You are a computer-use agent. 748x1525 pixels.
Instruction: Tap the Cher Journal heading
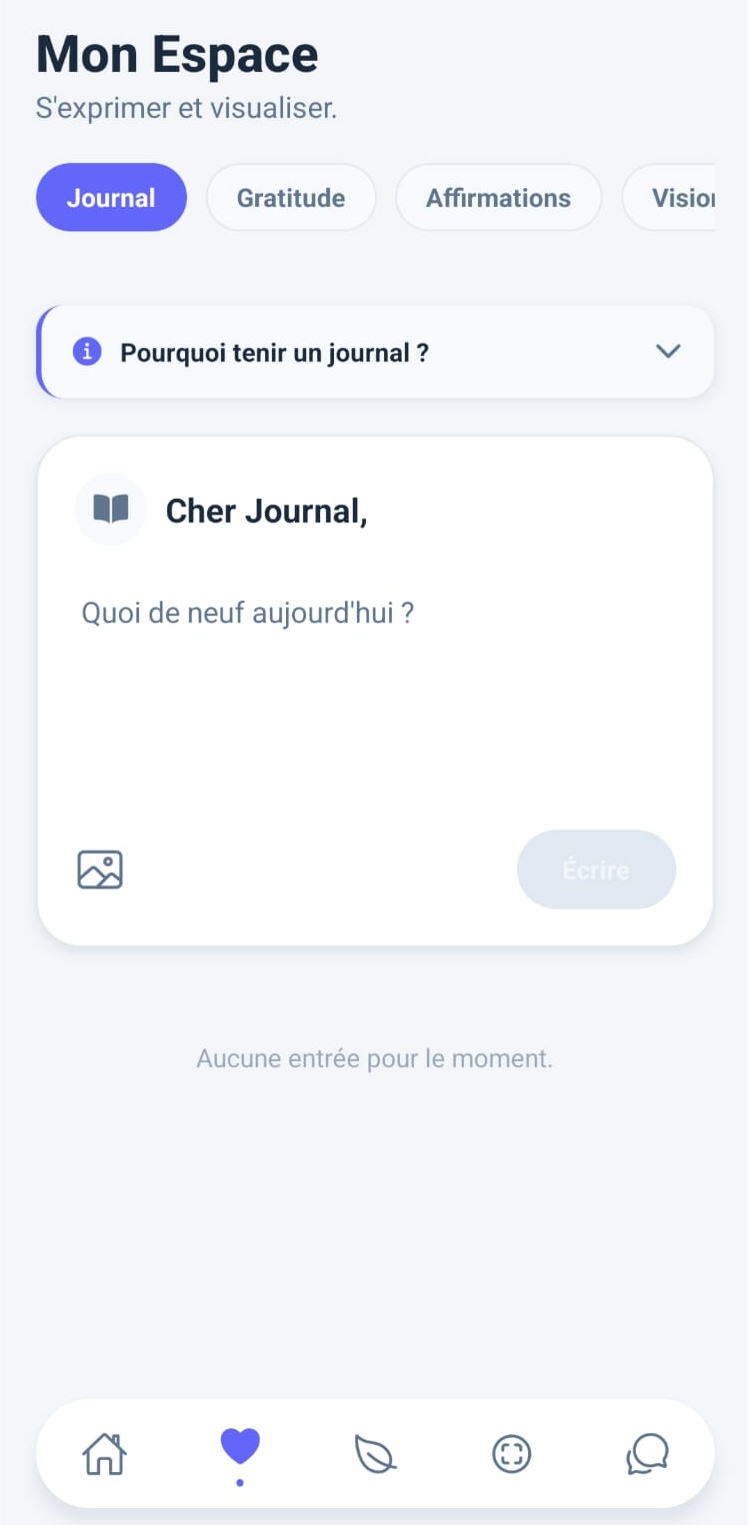pyautogui.click(x=266, y=510)
